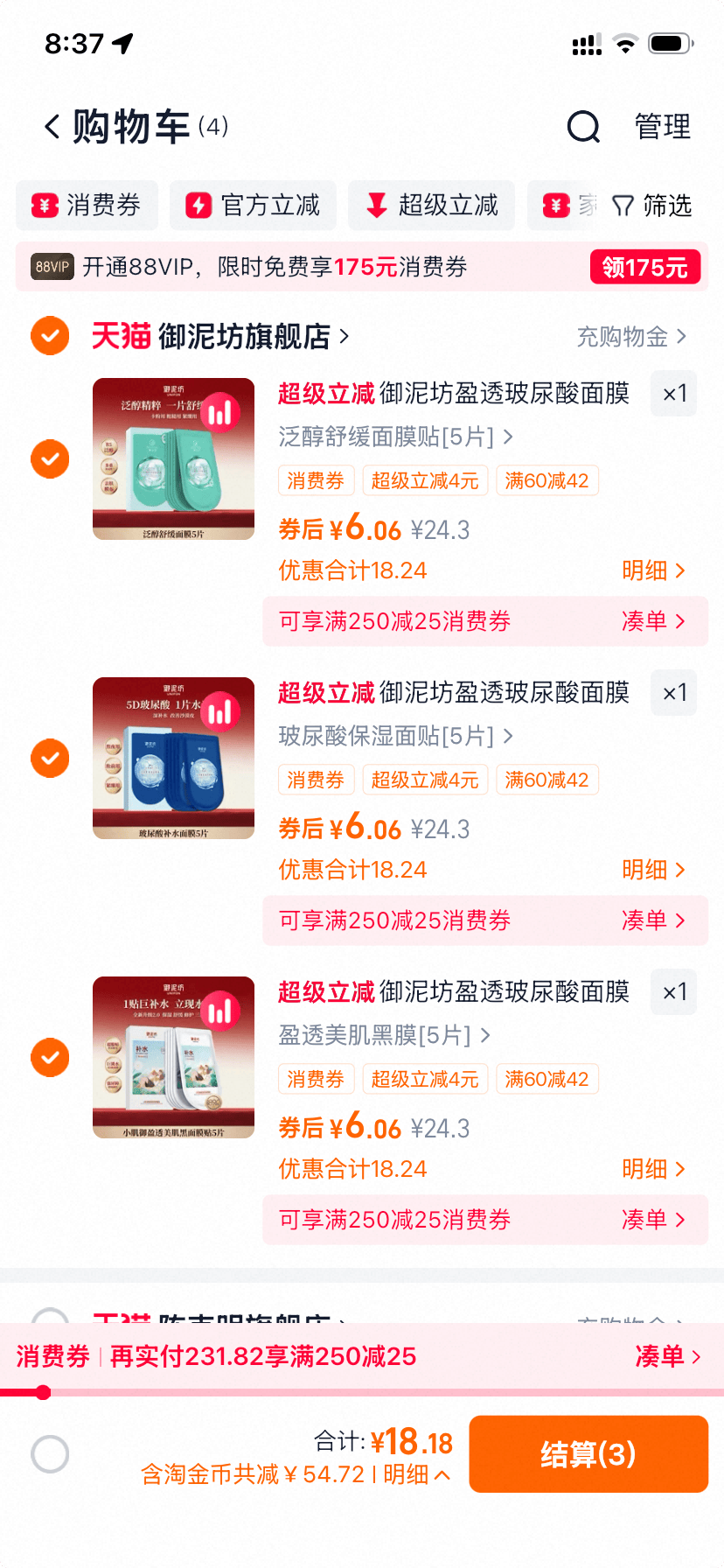View 明细 for the 盈透美肌黑膜 discount
724x1568 pixels.
tap(652, 1169)
